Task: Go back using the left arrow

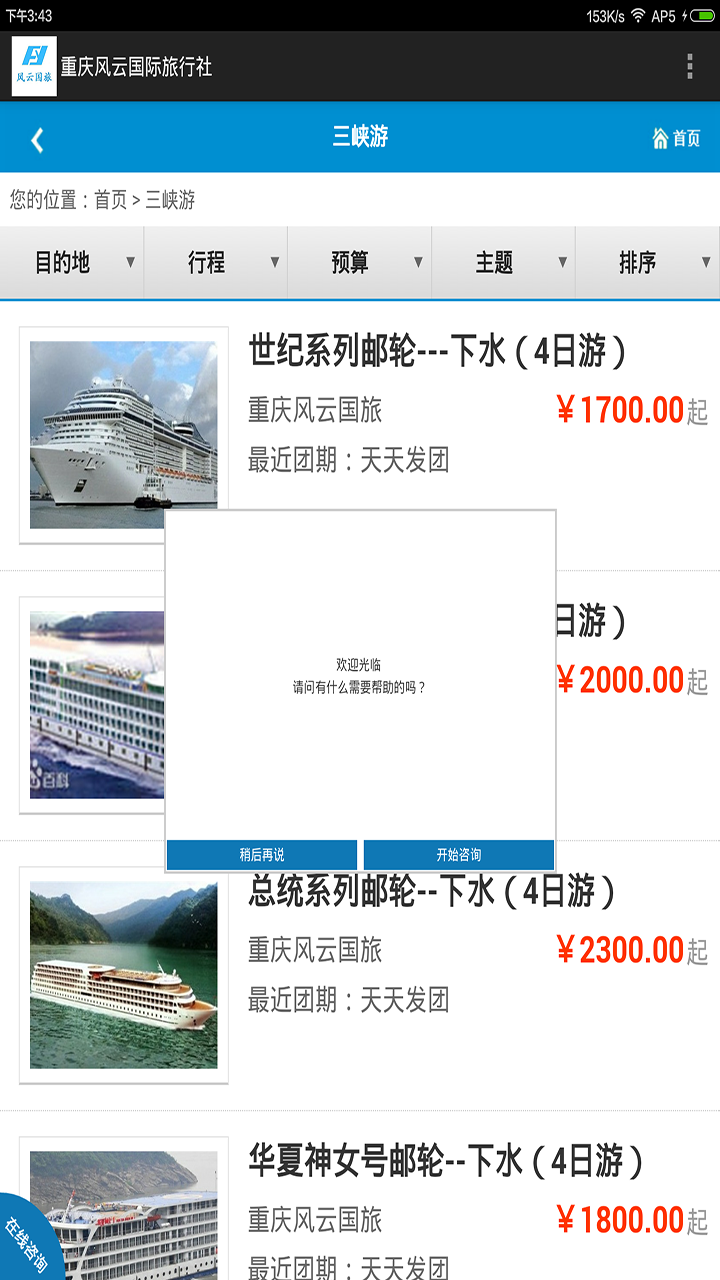Action: point(37,139)
